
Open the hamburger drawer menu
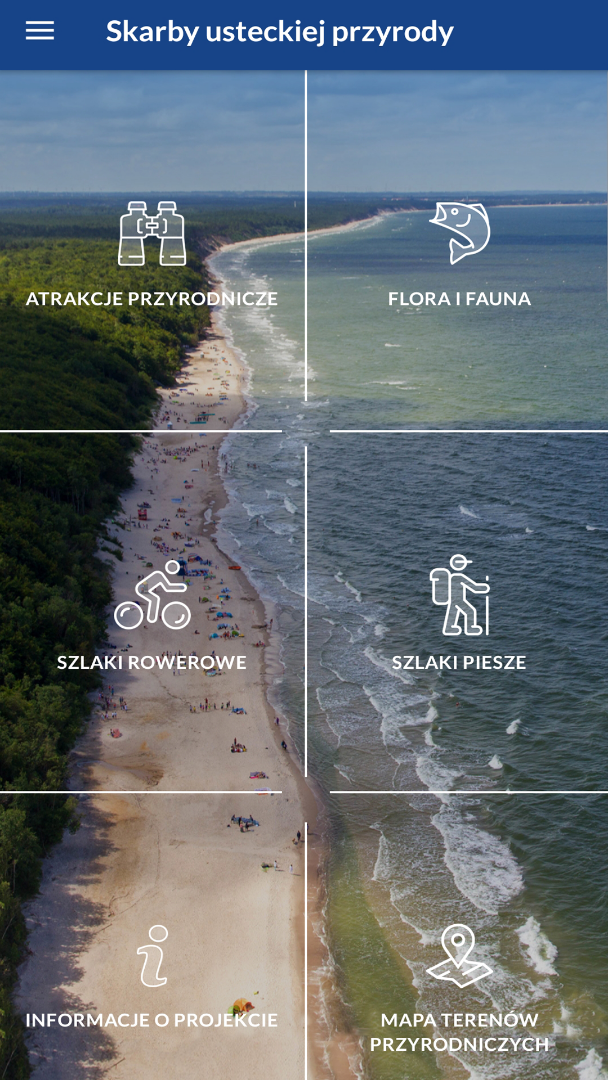tap(40, 31)
